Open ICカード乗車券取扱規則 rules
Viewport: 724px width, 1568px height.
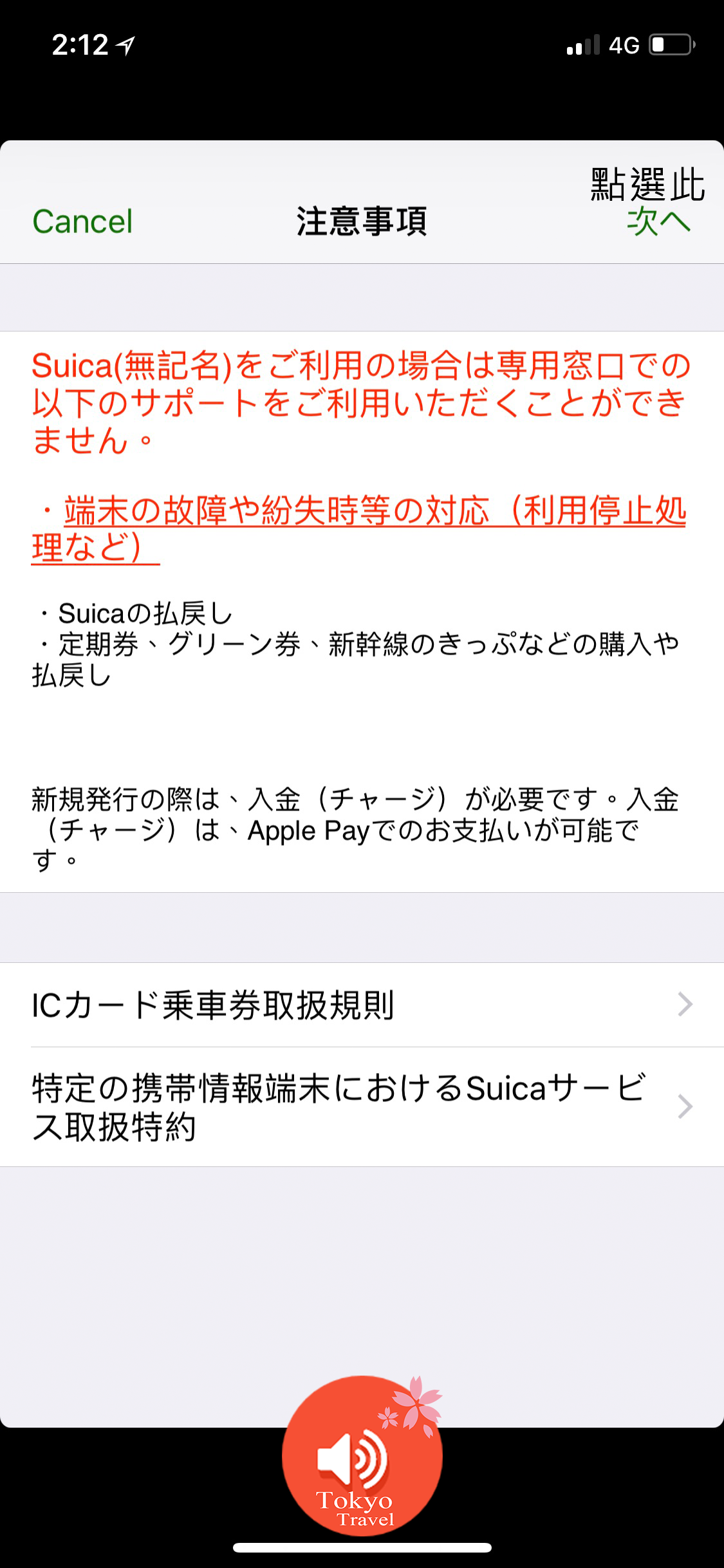point(362,1005)
